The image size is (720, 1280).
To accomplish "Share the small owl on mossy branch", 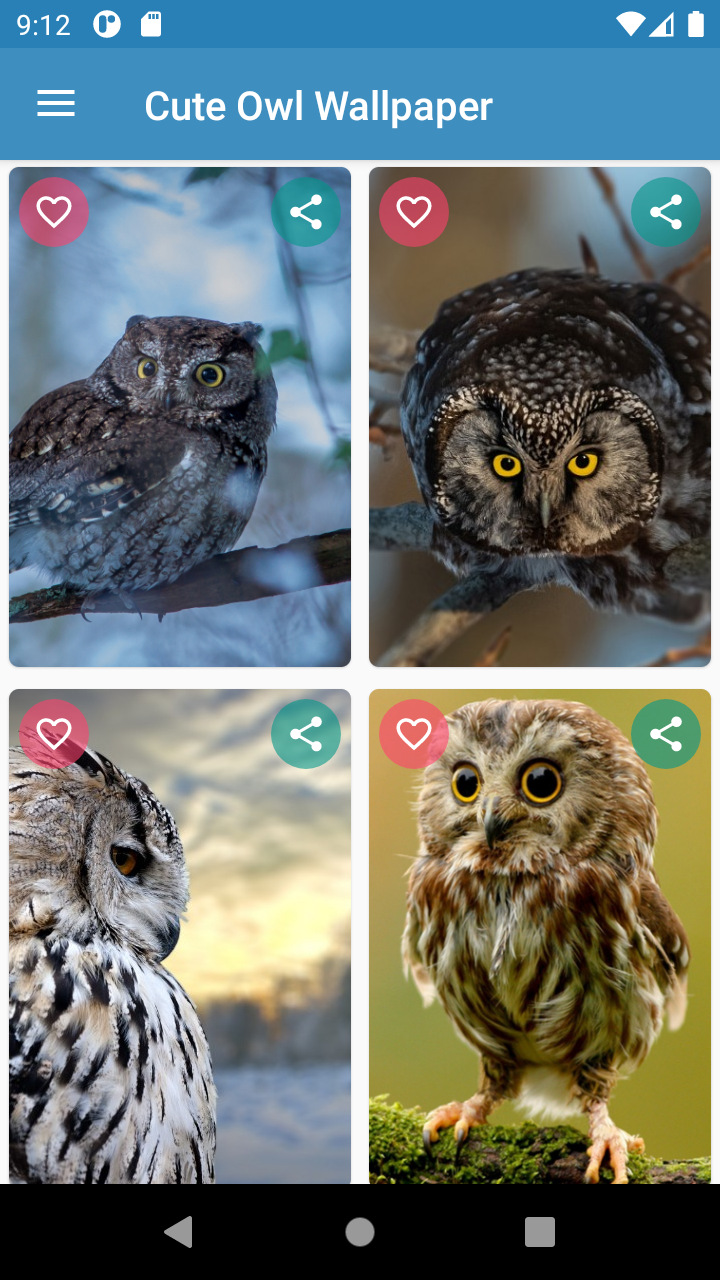I will pyautogui.click(x=666, y=733).
